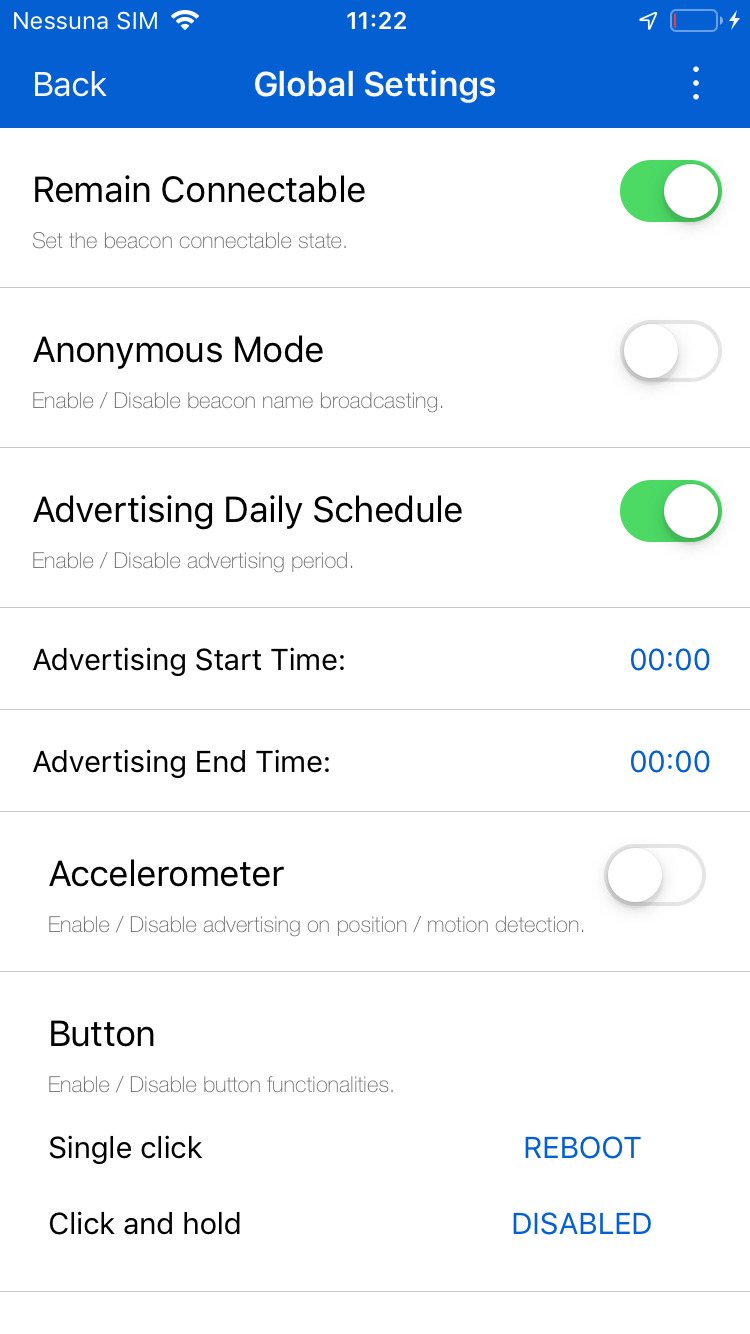Open the three-dot overflow menu
Screen dimensions: 750x1334
pos(696,84)
